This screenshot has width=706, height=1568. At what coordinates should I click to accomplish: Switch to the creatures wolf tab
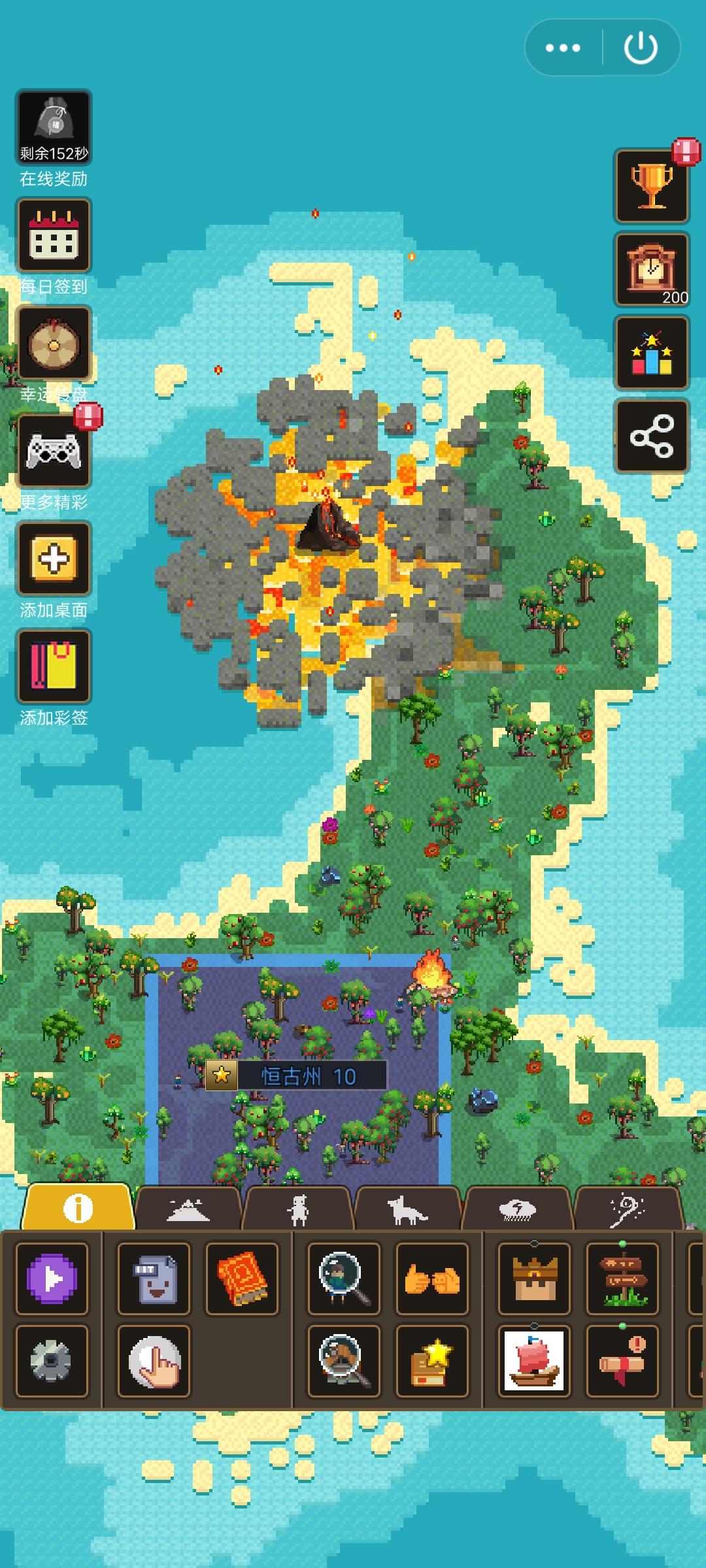pyautogui.click(x=407, y=1209)
